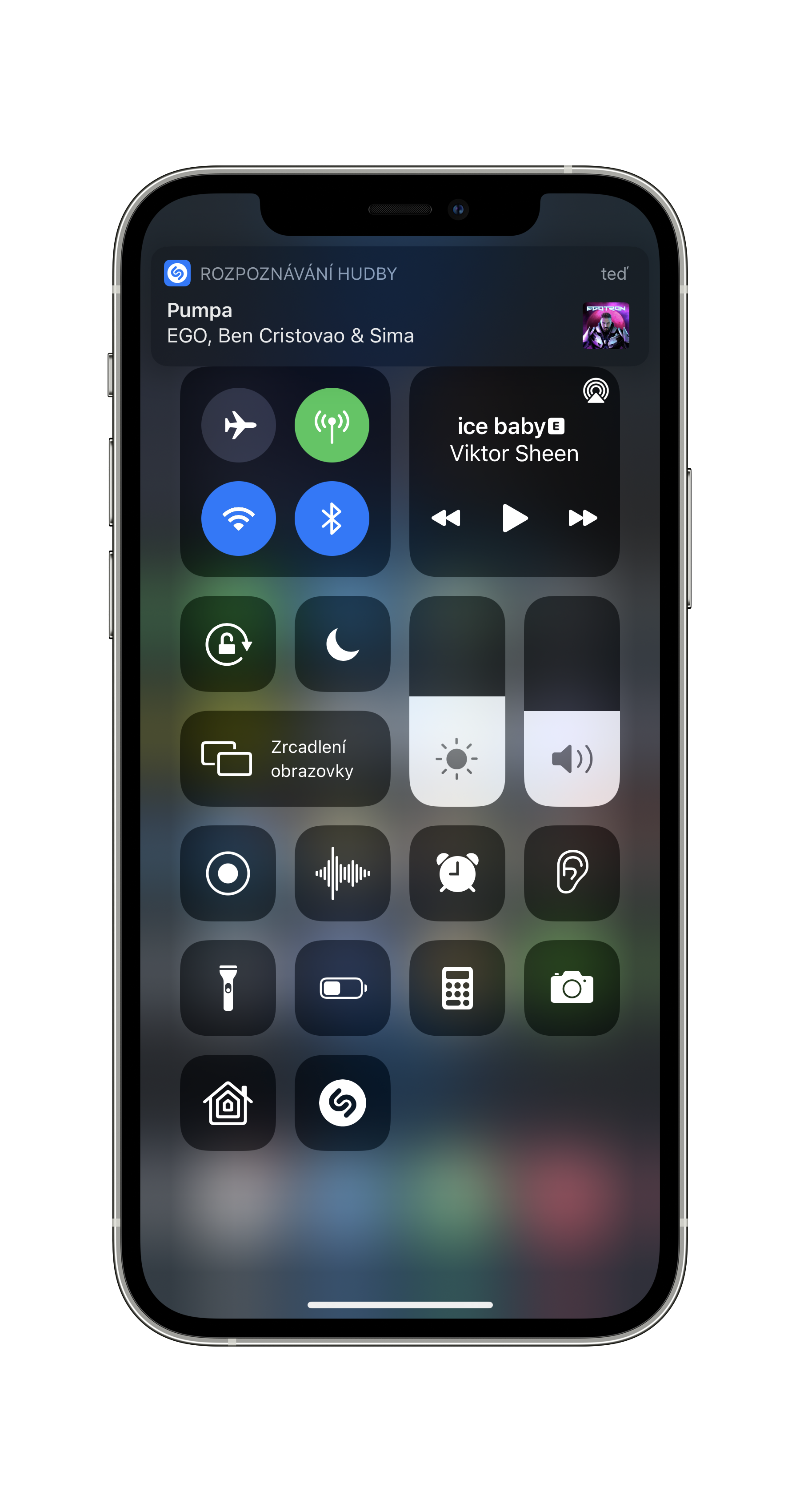Open the camera
The image size is (800, 1512).
click(x=571, y=988)
